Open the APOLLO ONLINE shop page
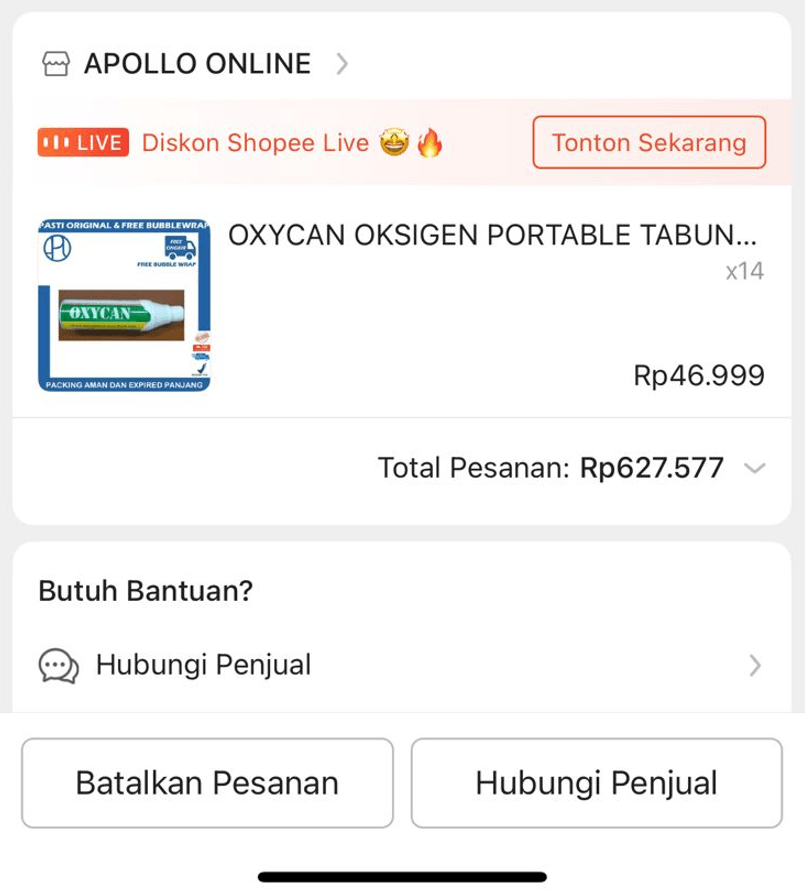 tap(196, 64)
